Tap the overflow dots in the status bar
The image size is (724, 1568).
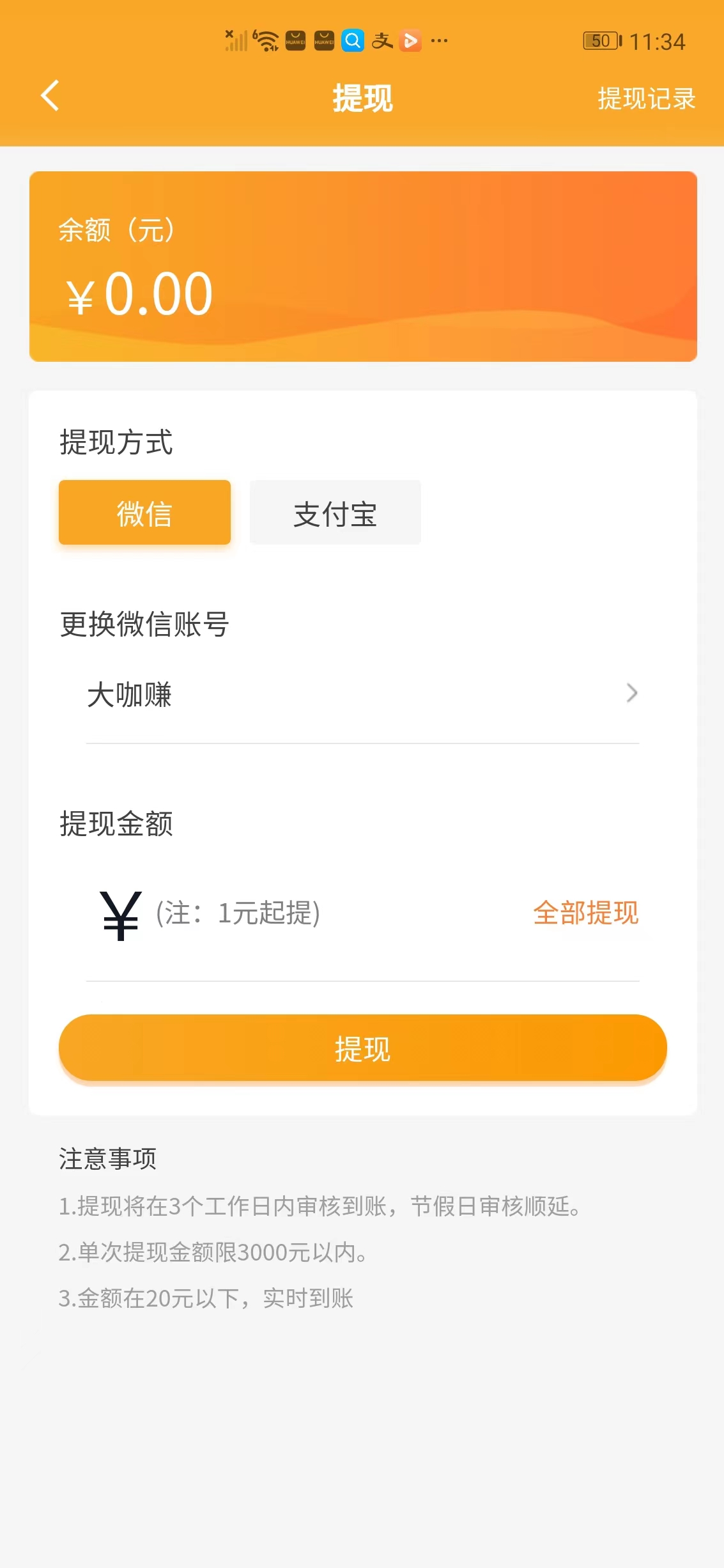pyautogui.click(x=438, y=42)
